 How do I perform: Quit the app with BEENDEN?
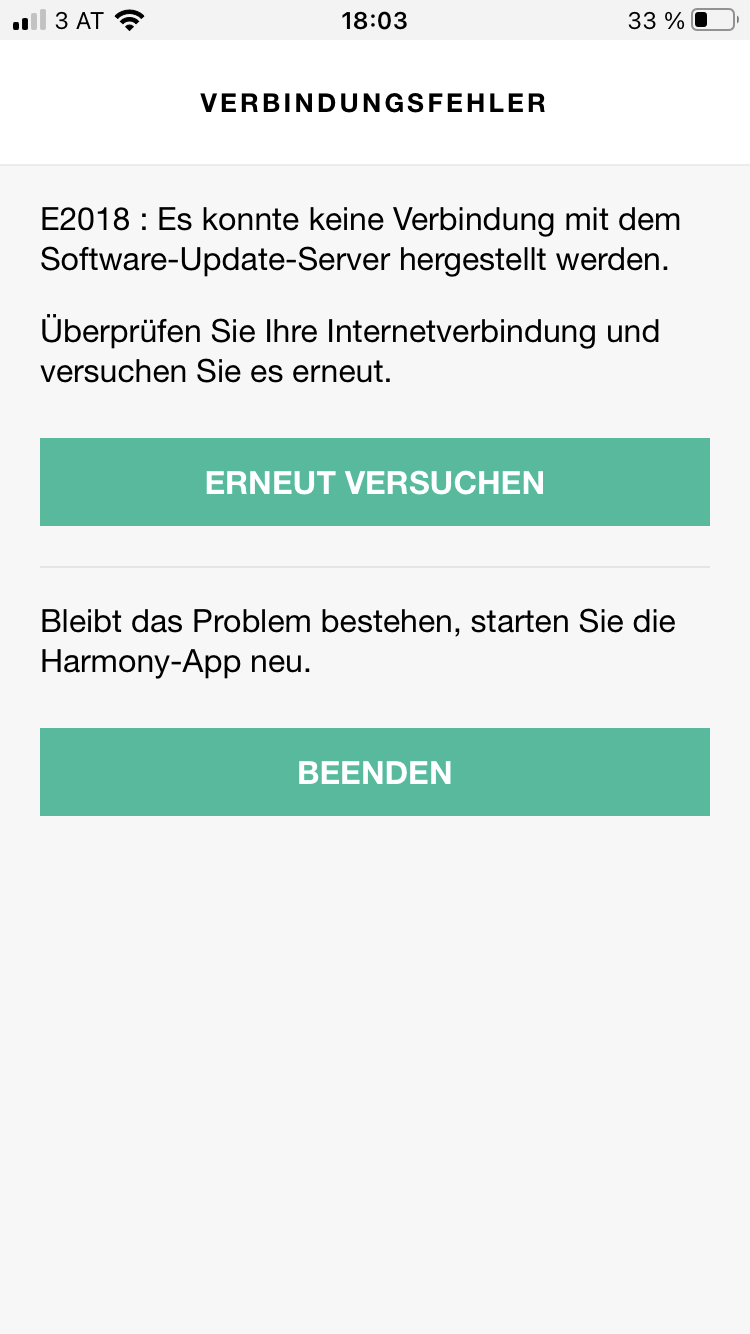375,772
